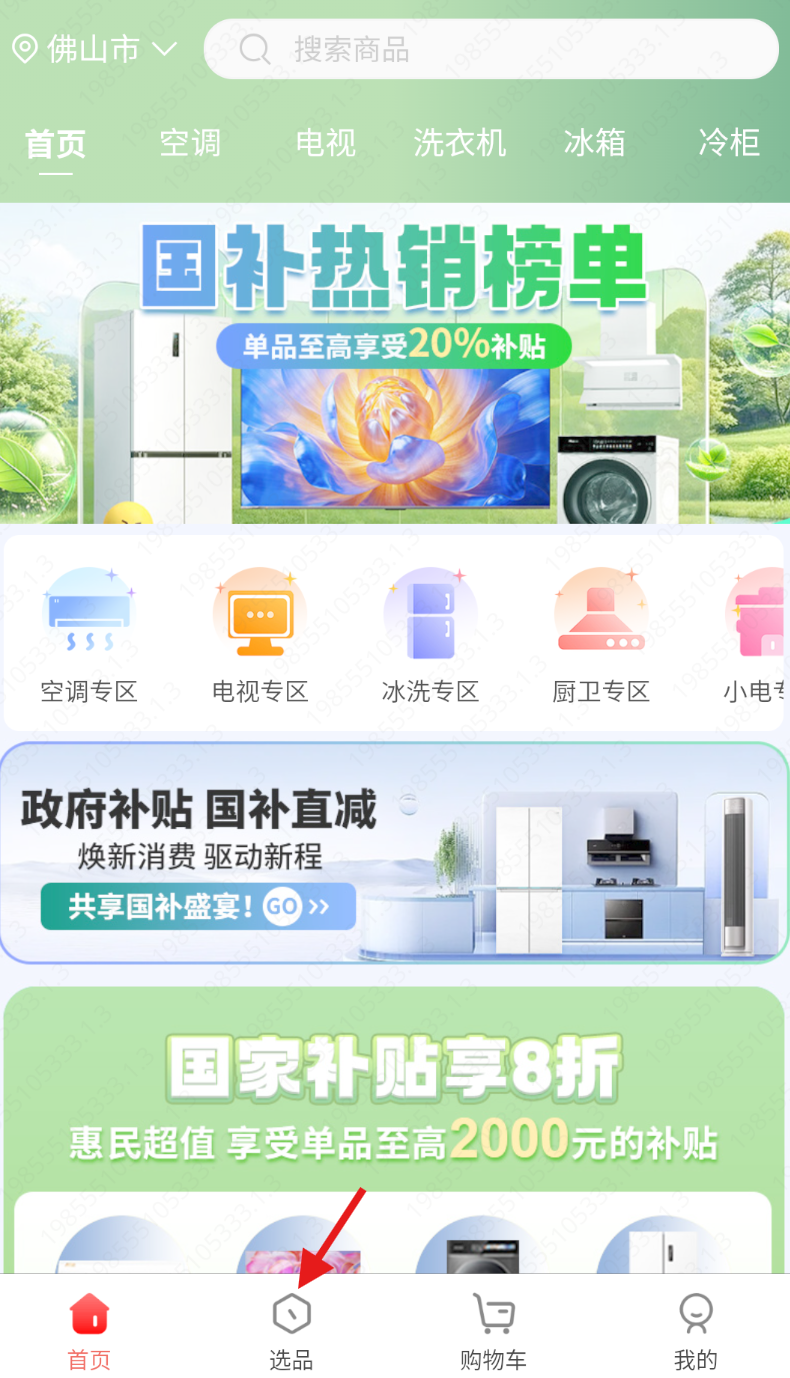Select the 洗衣机 top tab
790x1378 pixels.
pos(460,143)
